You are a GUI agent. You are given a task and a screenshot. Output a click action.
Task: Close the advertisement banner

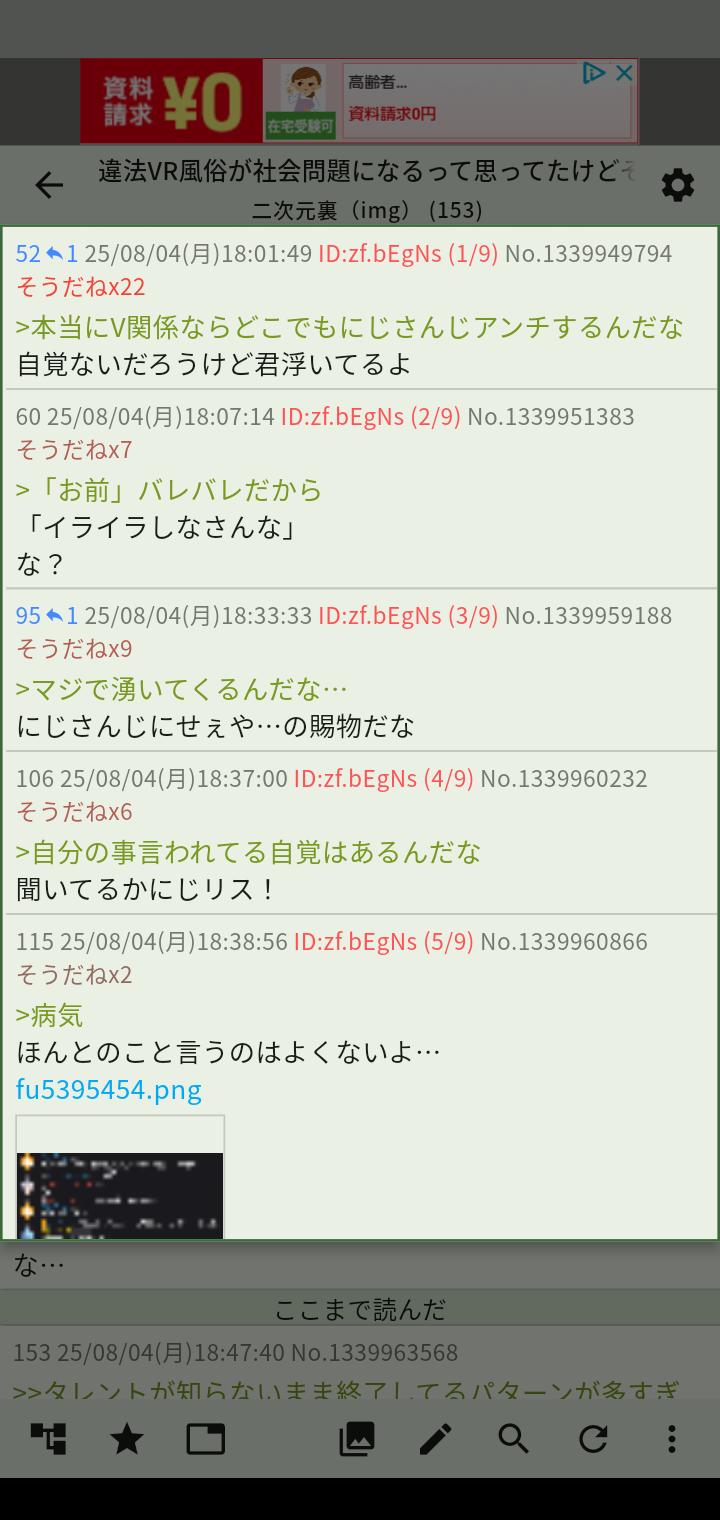[x=624, y=73]
